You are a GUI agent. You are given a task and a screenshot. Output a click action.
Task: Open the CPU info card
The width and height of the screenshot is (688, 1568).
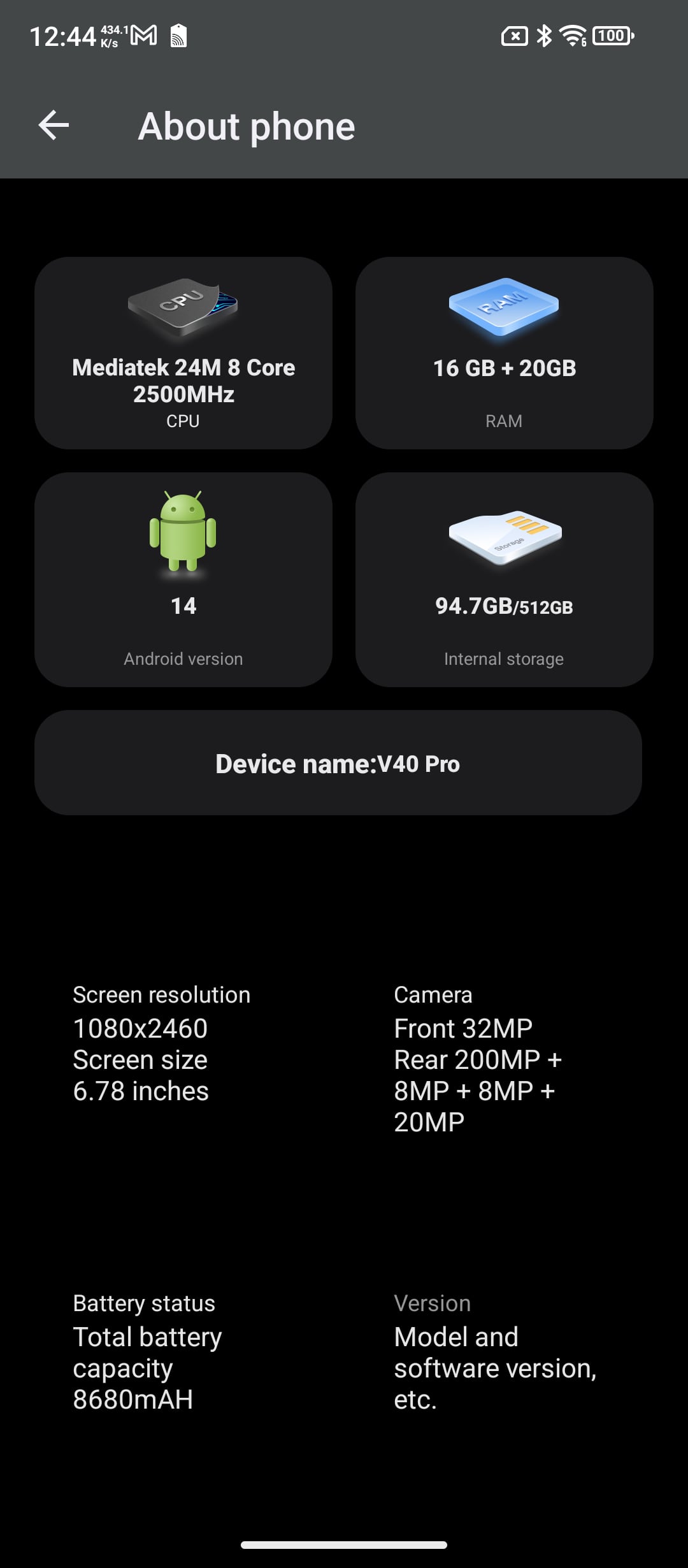tap(183, 353)
